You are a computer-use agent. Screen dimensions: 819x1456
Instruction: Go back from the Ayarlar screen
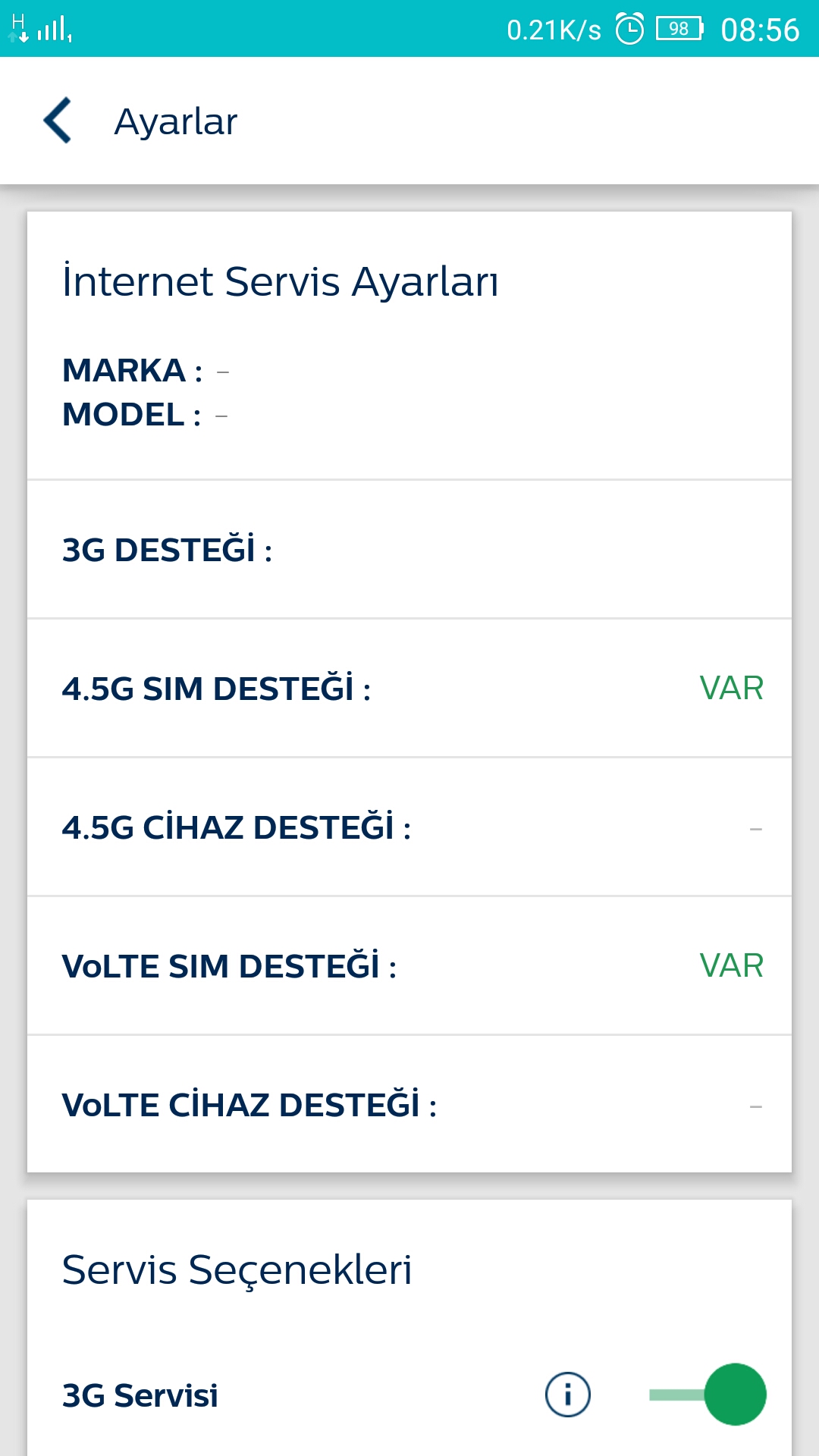[58, 121]
